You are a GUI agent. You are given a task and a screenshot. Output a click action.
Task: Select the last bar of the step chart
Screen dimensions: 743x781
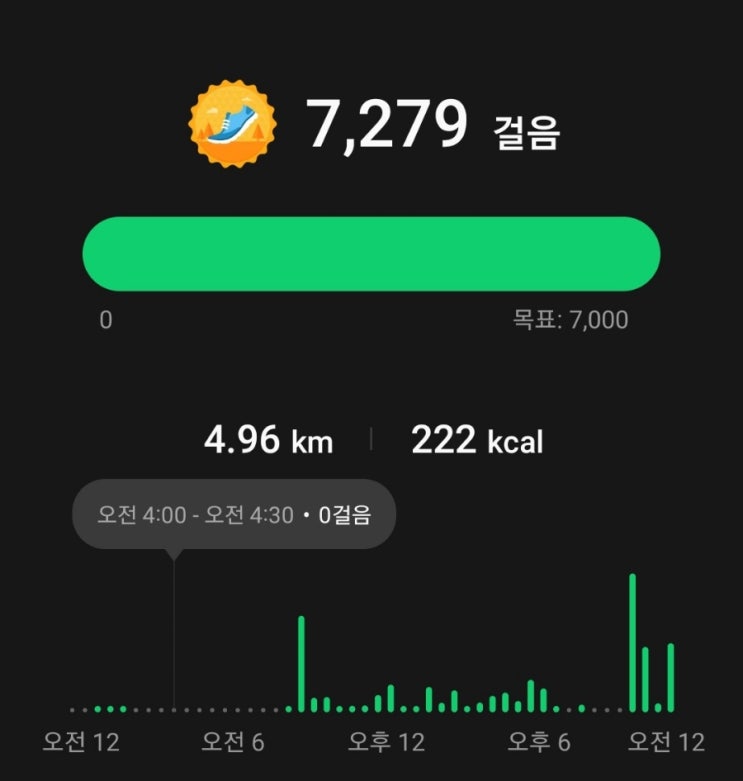pos(671,677)
